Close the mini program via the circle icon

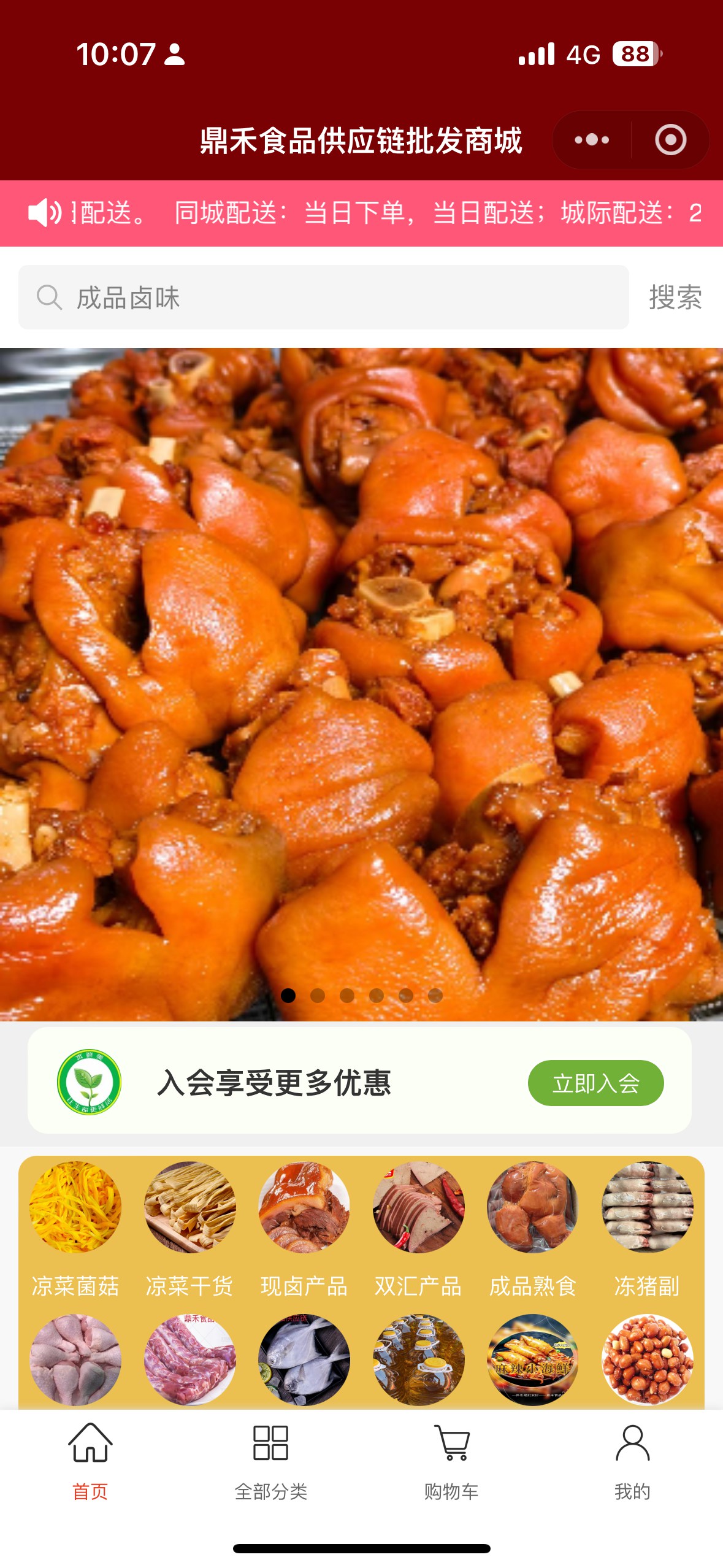[x=670, y=140]
